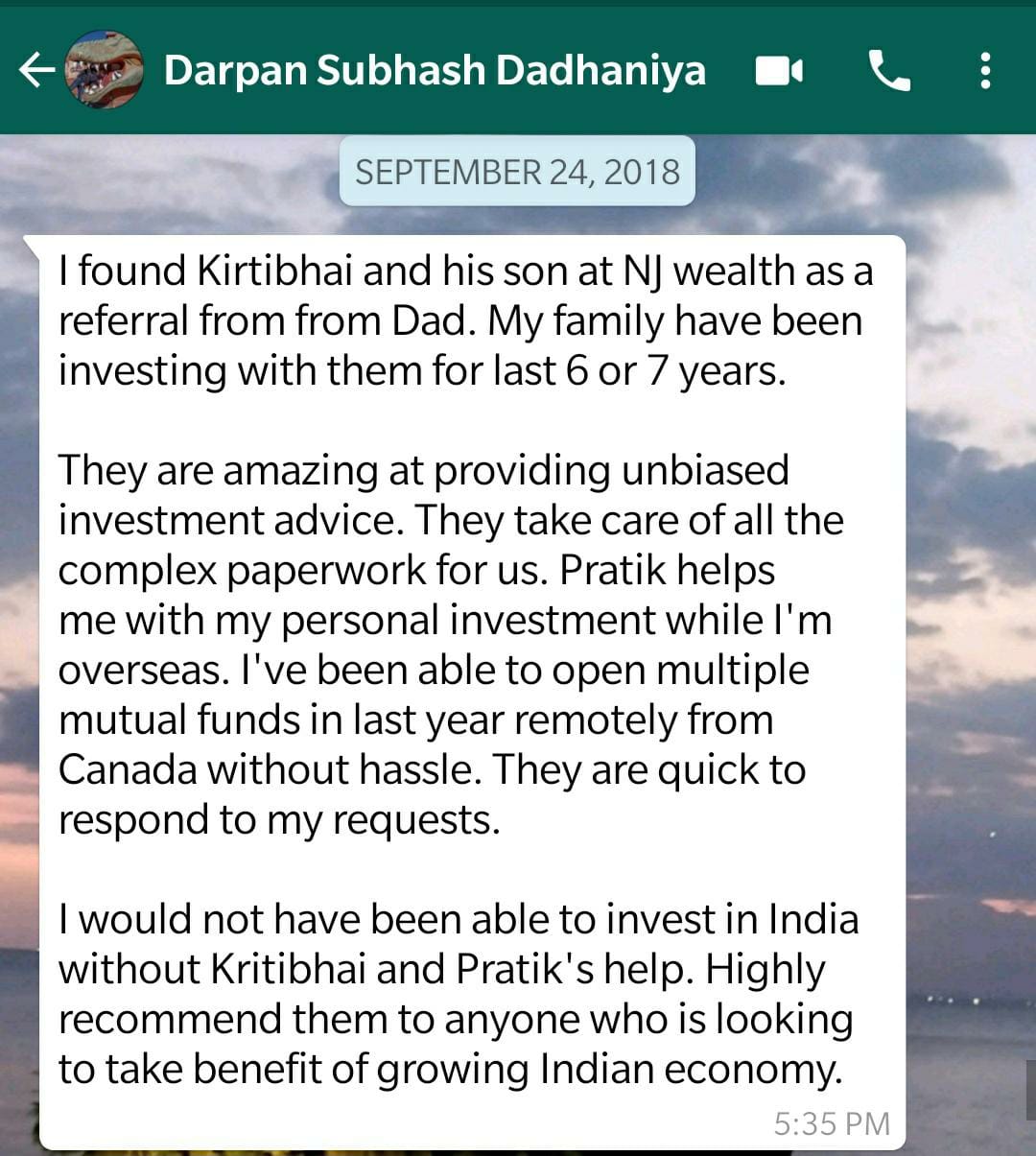The image size is (1036, 1156).
Task: Start a video call with Darpan
Action: click(x=778, y=71)
